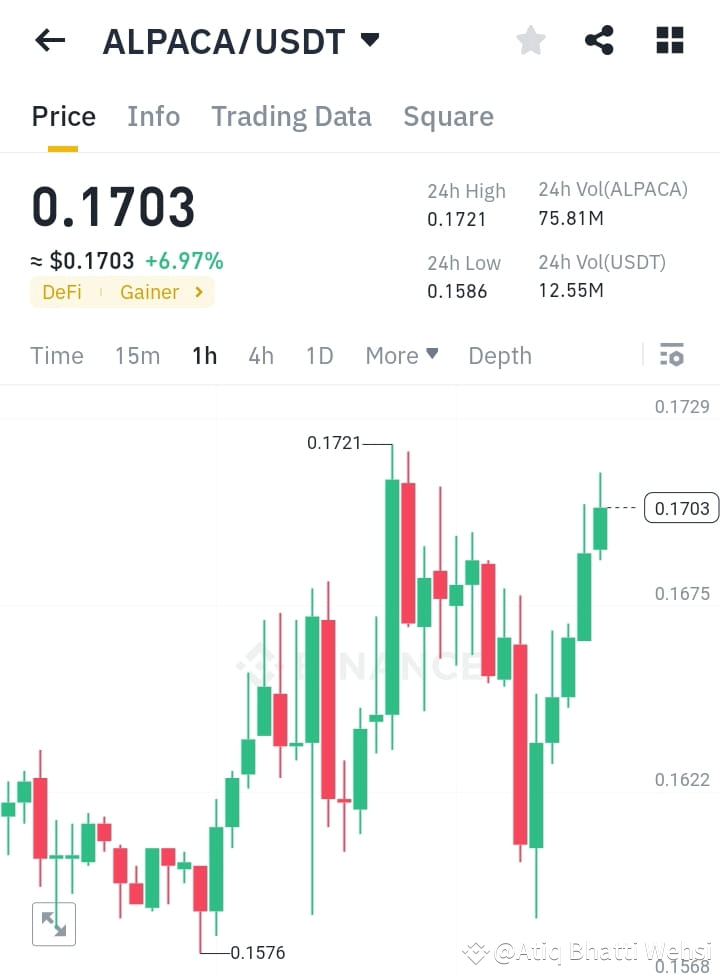This screenshot has width=720, height=974.
Task: Switch chart to 1D timeframe
Action: point(319,355)
